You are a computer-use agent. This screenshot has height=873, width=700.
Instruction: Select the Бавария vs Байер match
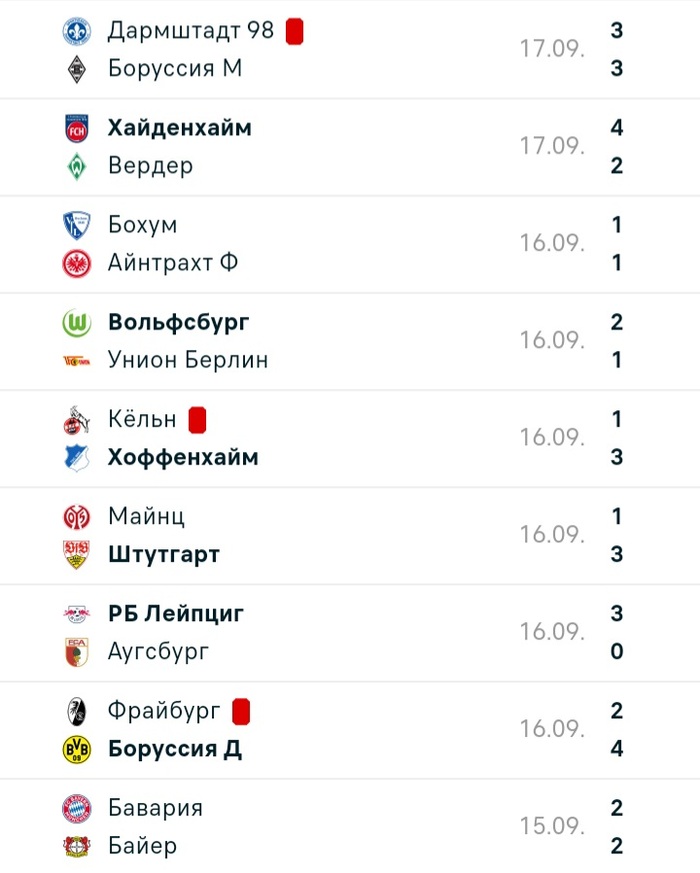pos(350,826)
